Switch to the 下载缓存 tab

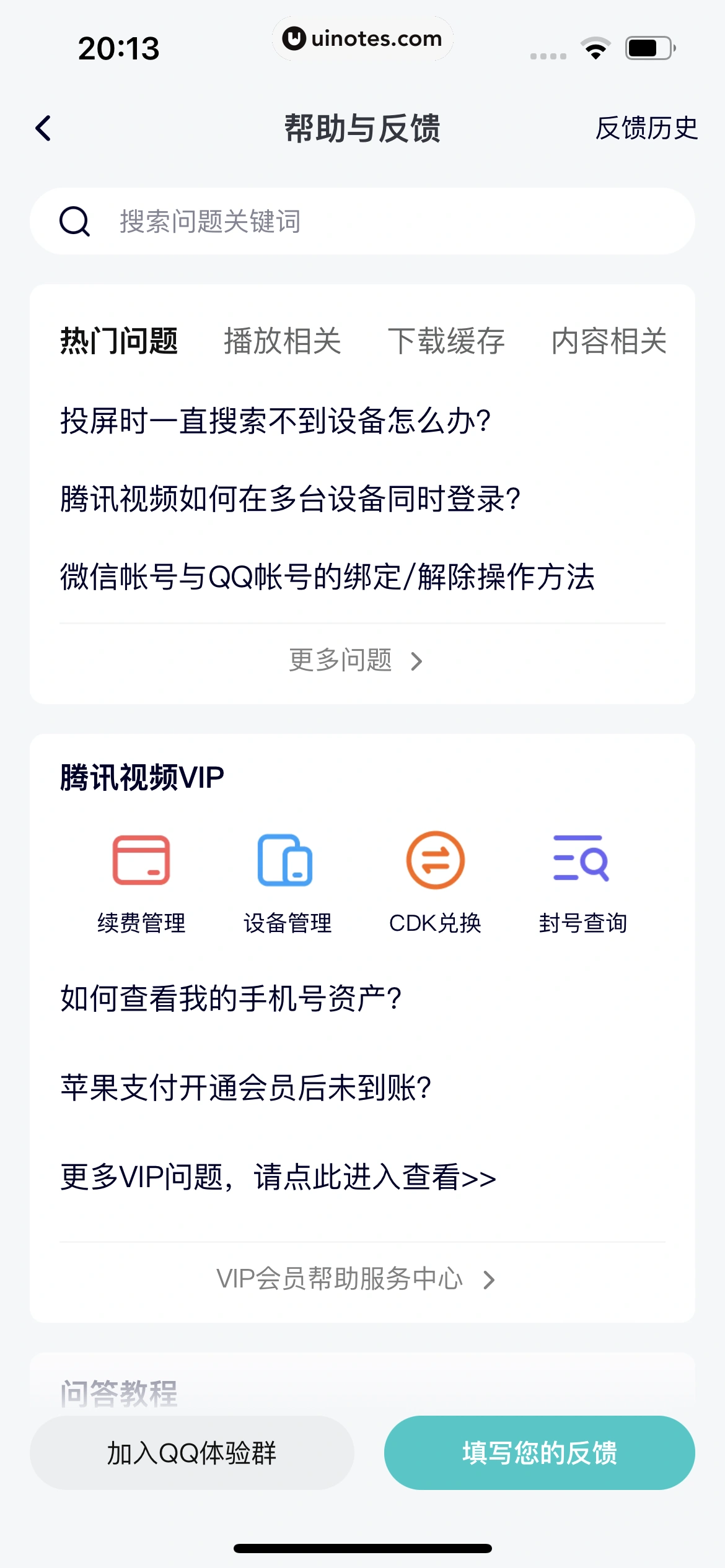pyautogui.click(x=446, y=341)
